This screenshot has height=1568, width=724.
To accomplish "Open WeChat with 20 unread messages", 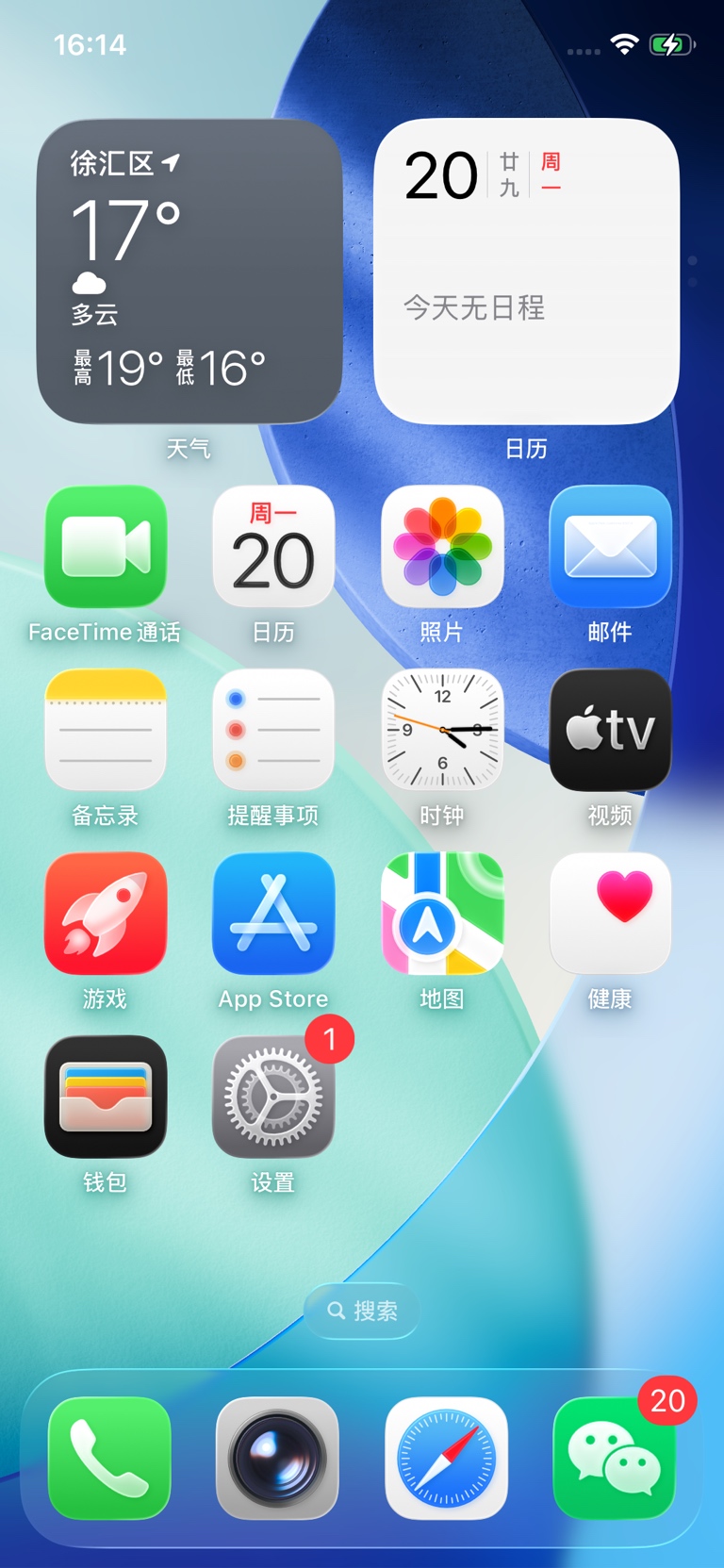I will pos(614,1458).
